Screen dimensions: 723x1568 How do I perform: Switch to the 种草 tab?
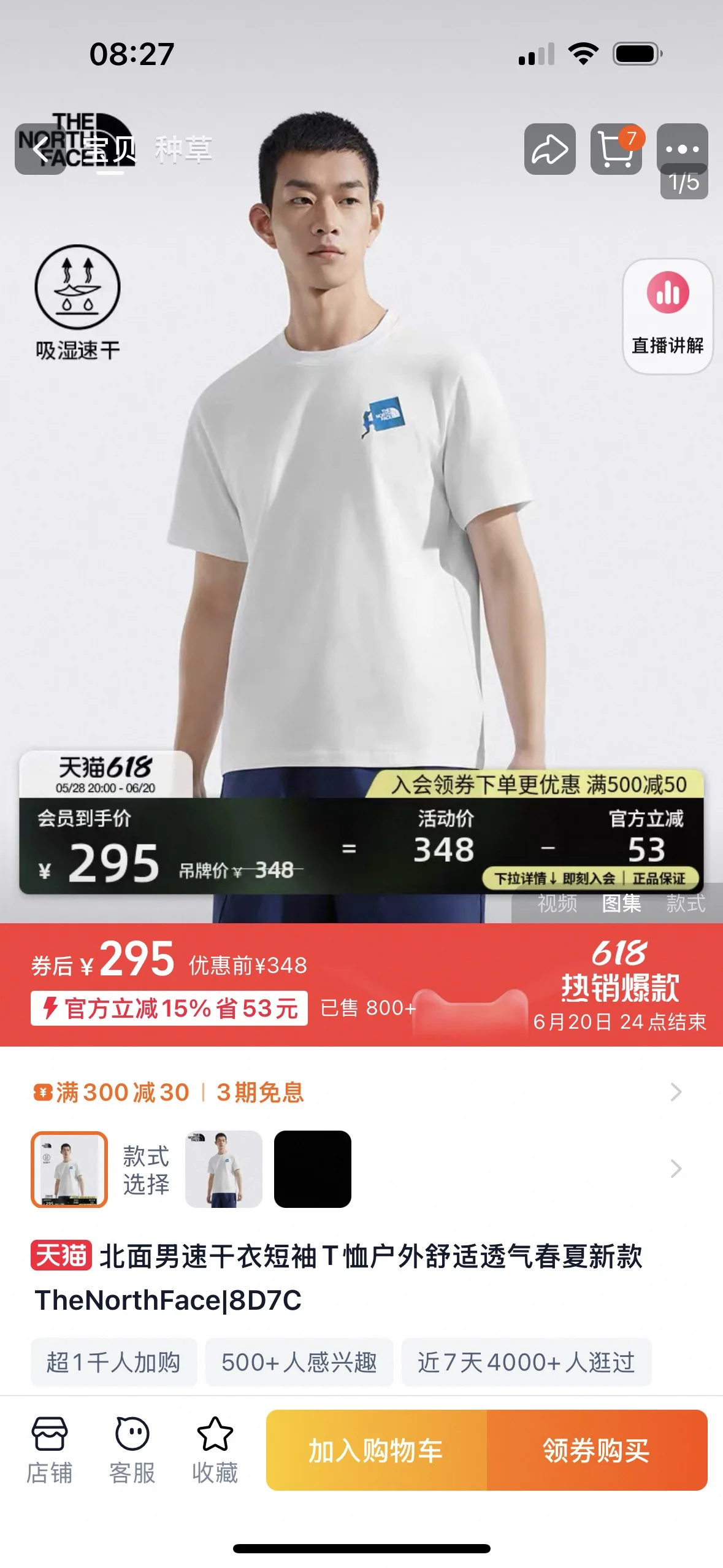183,149
